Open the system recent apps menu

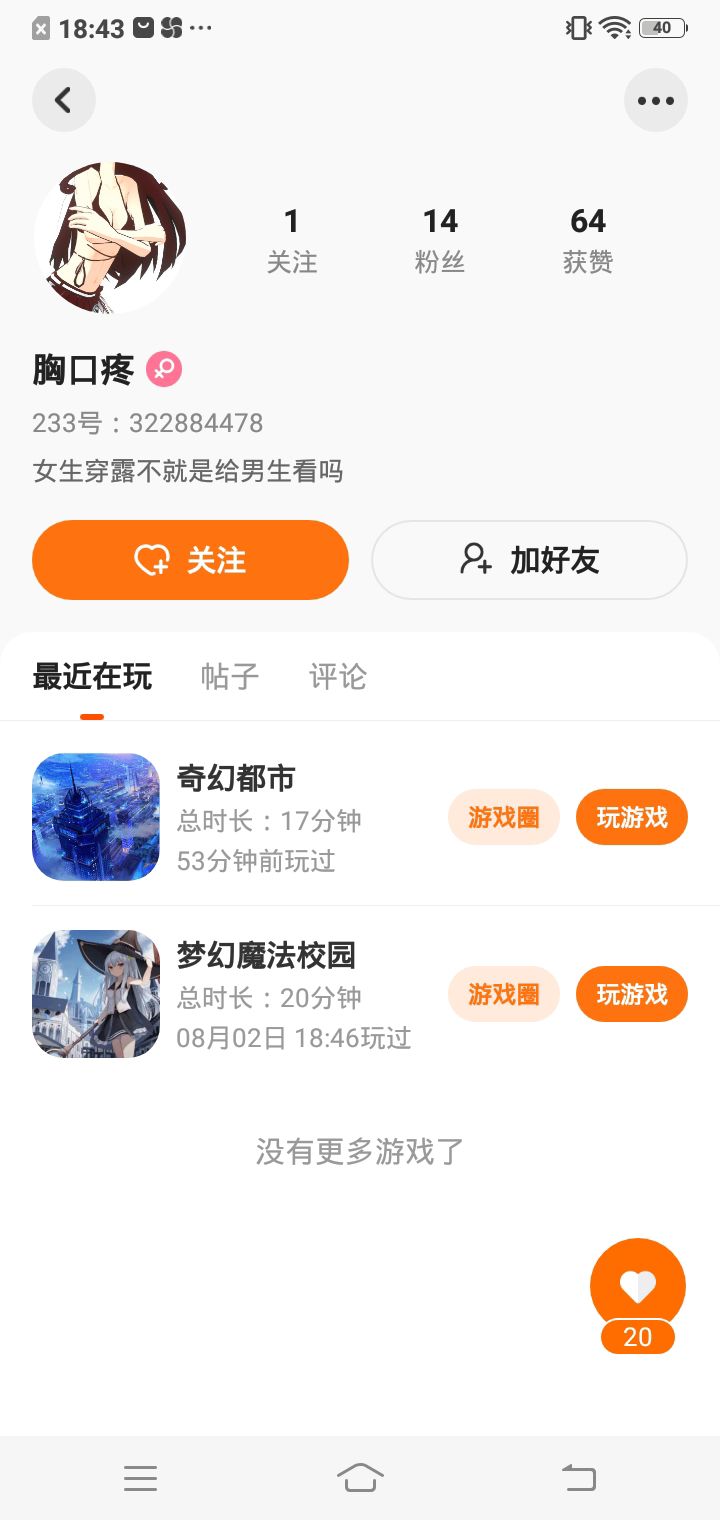click(140, 1477)
